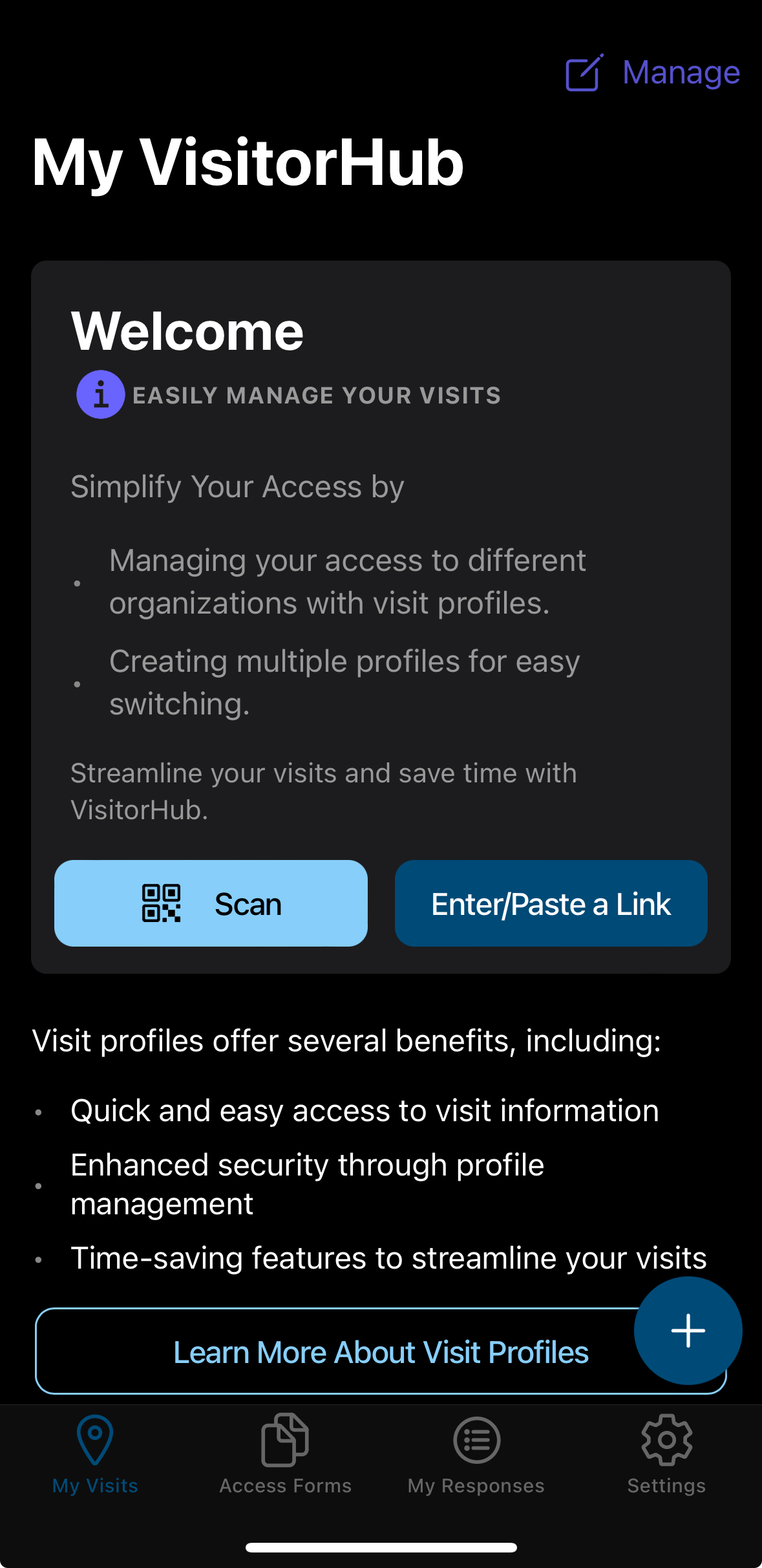Tap Manage in the top bar

click(x=653, y=72)
